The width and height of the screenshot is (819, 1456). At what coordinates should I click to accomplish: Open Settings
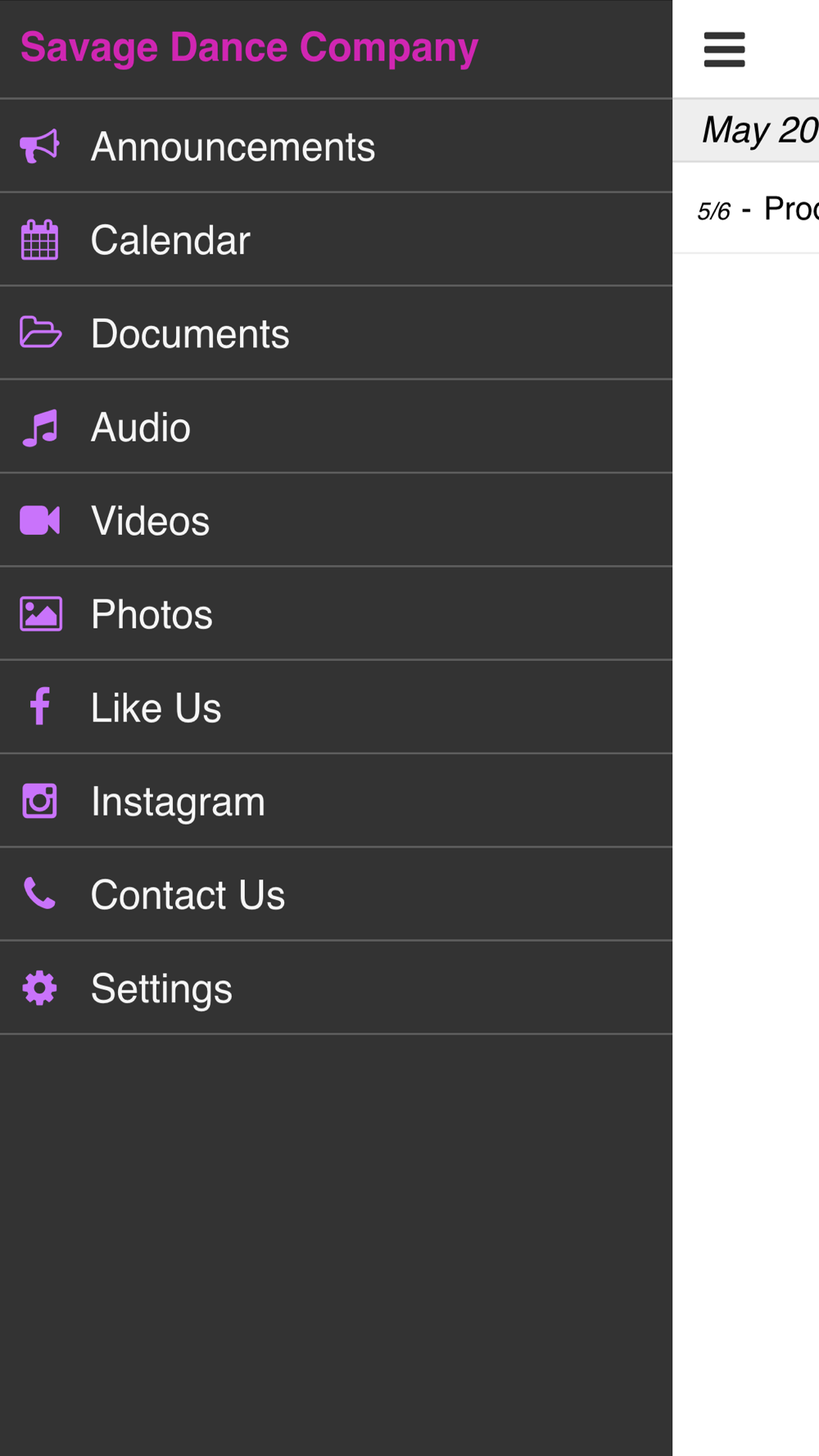pyautogui.click(x=336, y=988)
